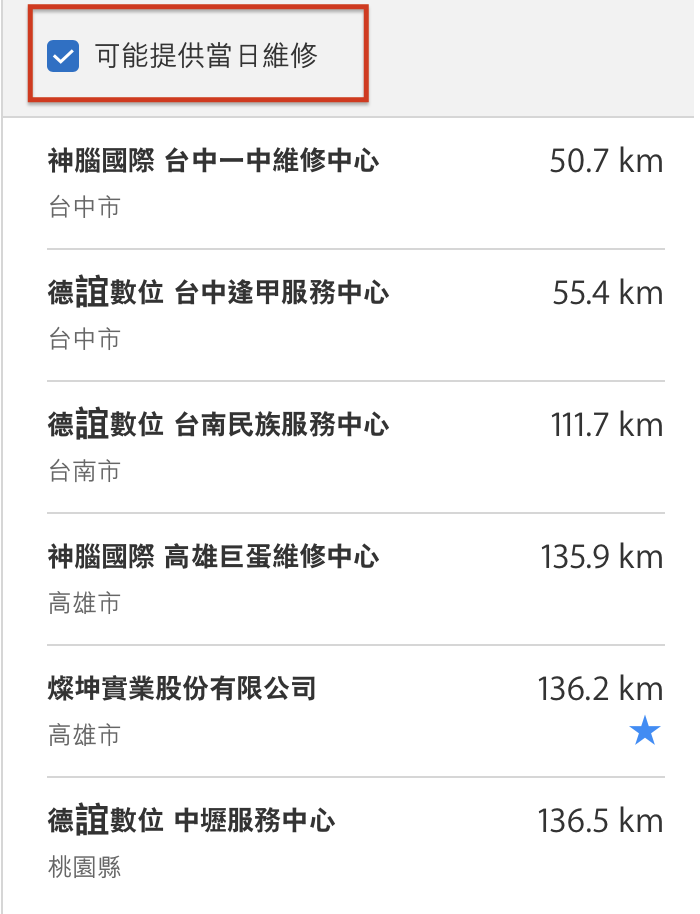Choose 神腦國際 高雄巨蛋維修中心
Screen dimensions: 700x914
pyautogui.click(x=214, y=557)
